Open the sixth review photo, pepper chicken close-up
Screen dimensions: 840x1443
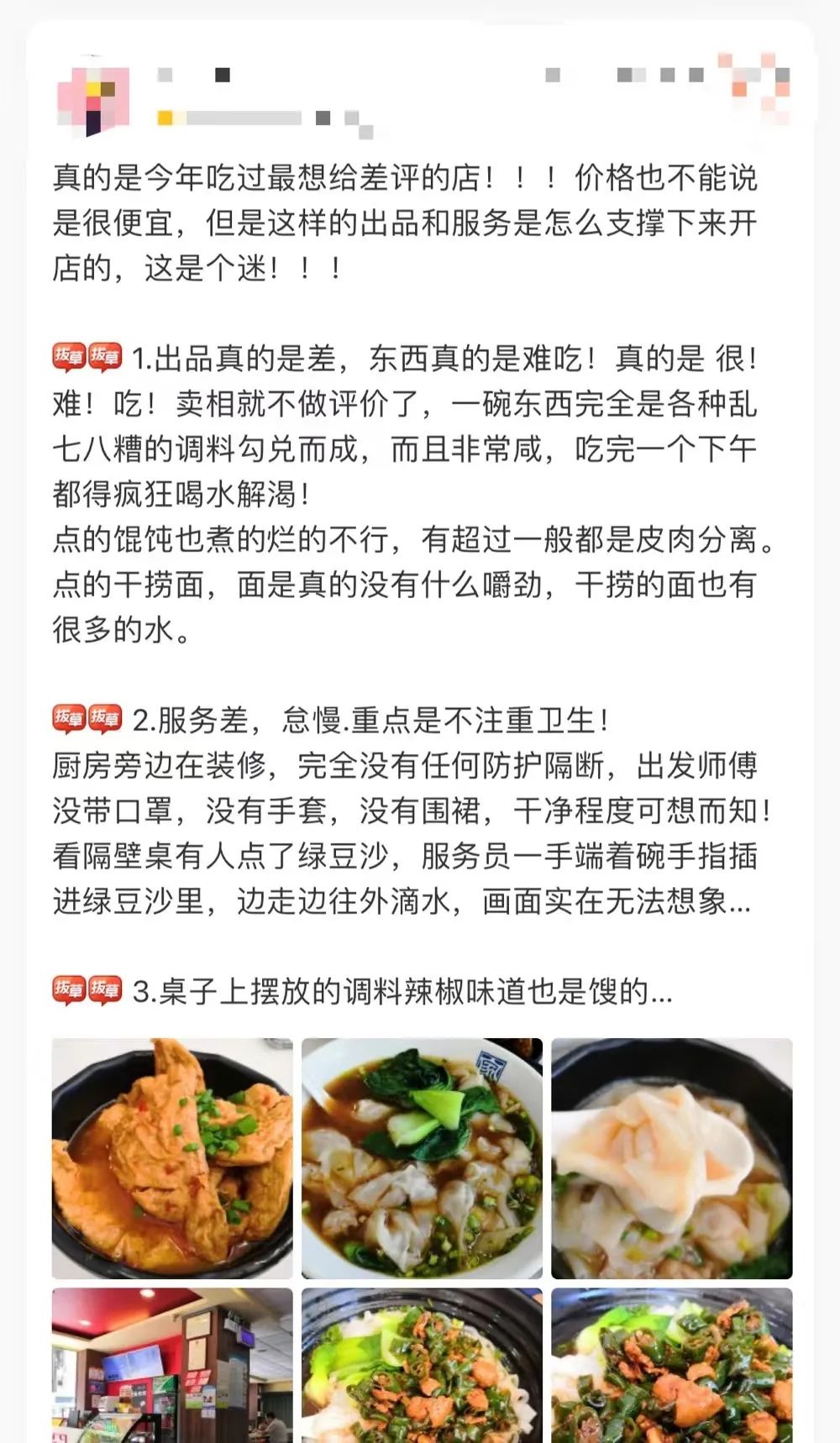pyautogui.click(x=671, y=1365)
